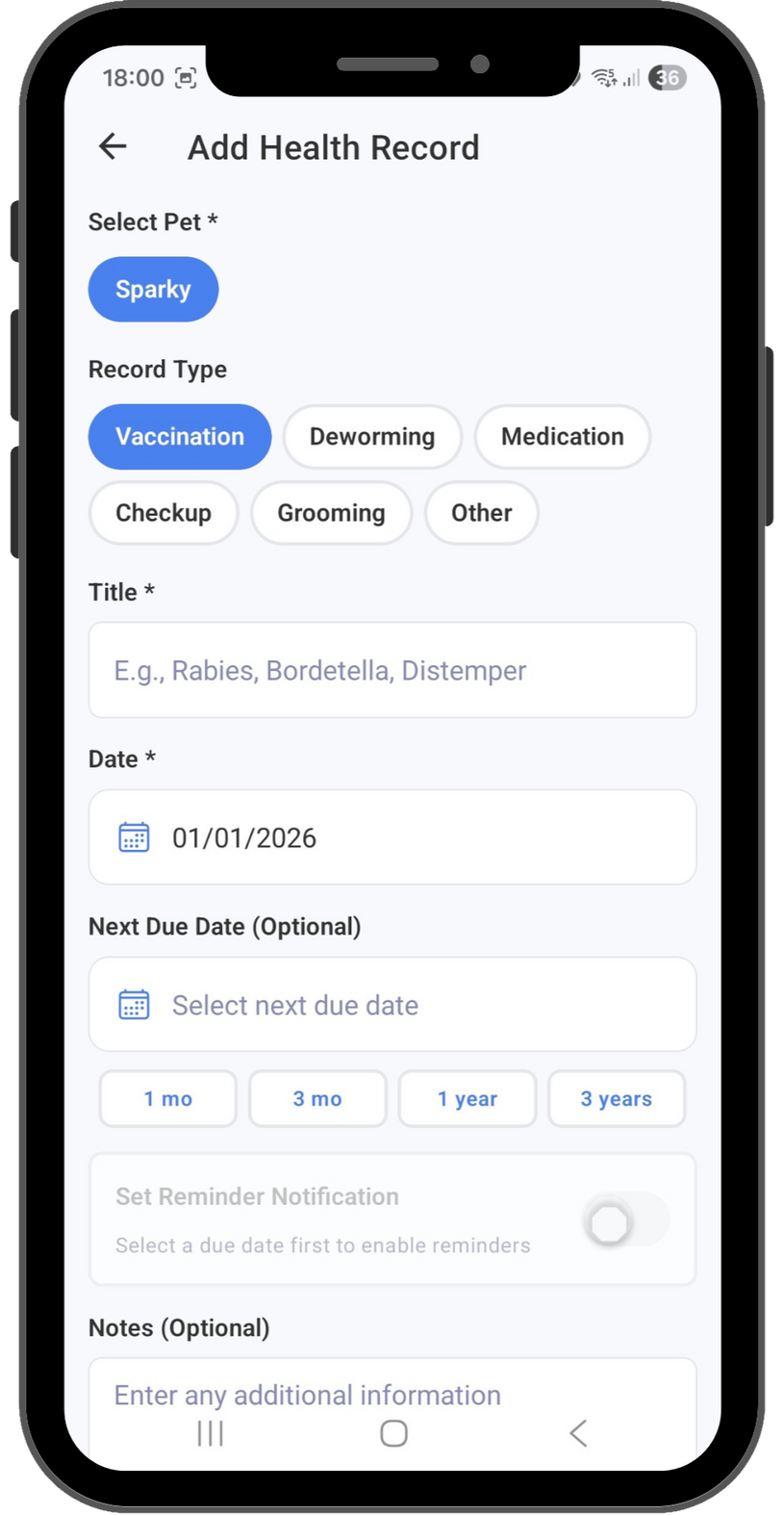Set record type to Other

click(x=481, y=512)
